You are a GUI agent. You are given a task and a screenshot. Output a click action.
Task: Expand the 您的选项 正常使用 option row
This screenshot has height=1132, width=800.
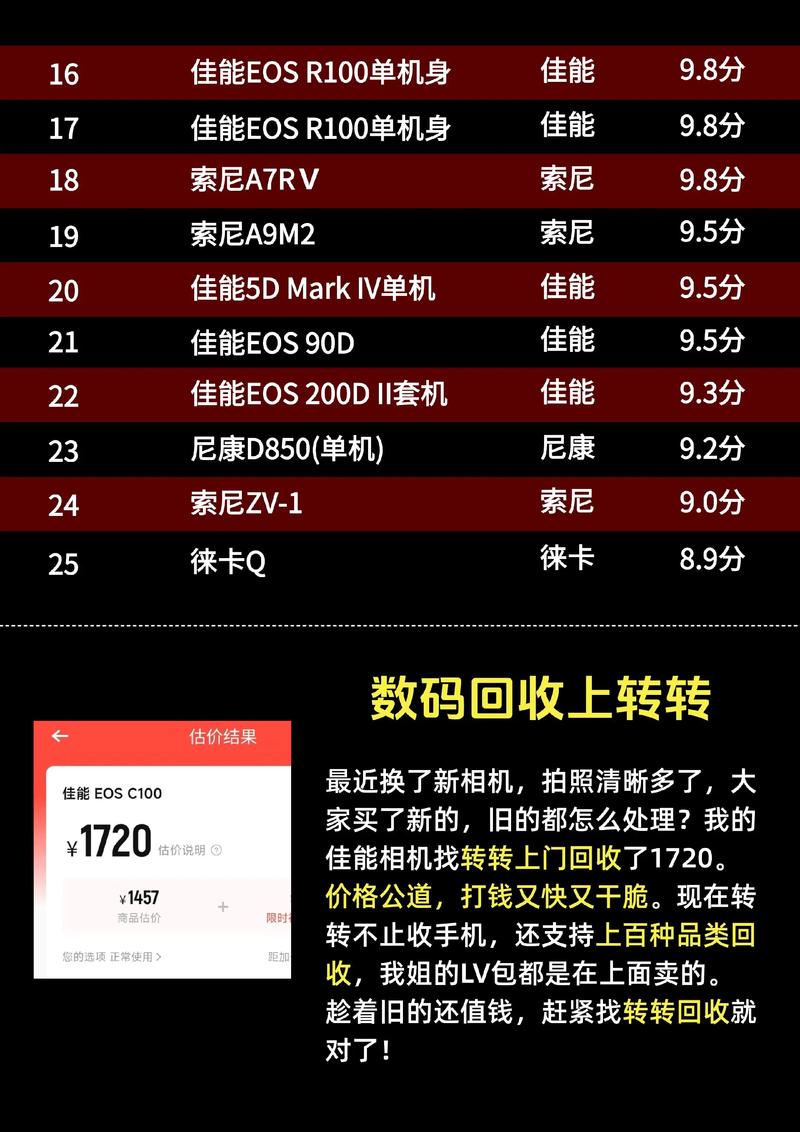click(110, 956)
